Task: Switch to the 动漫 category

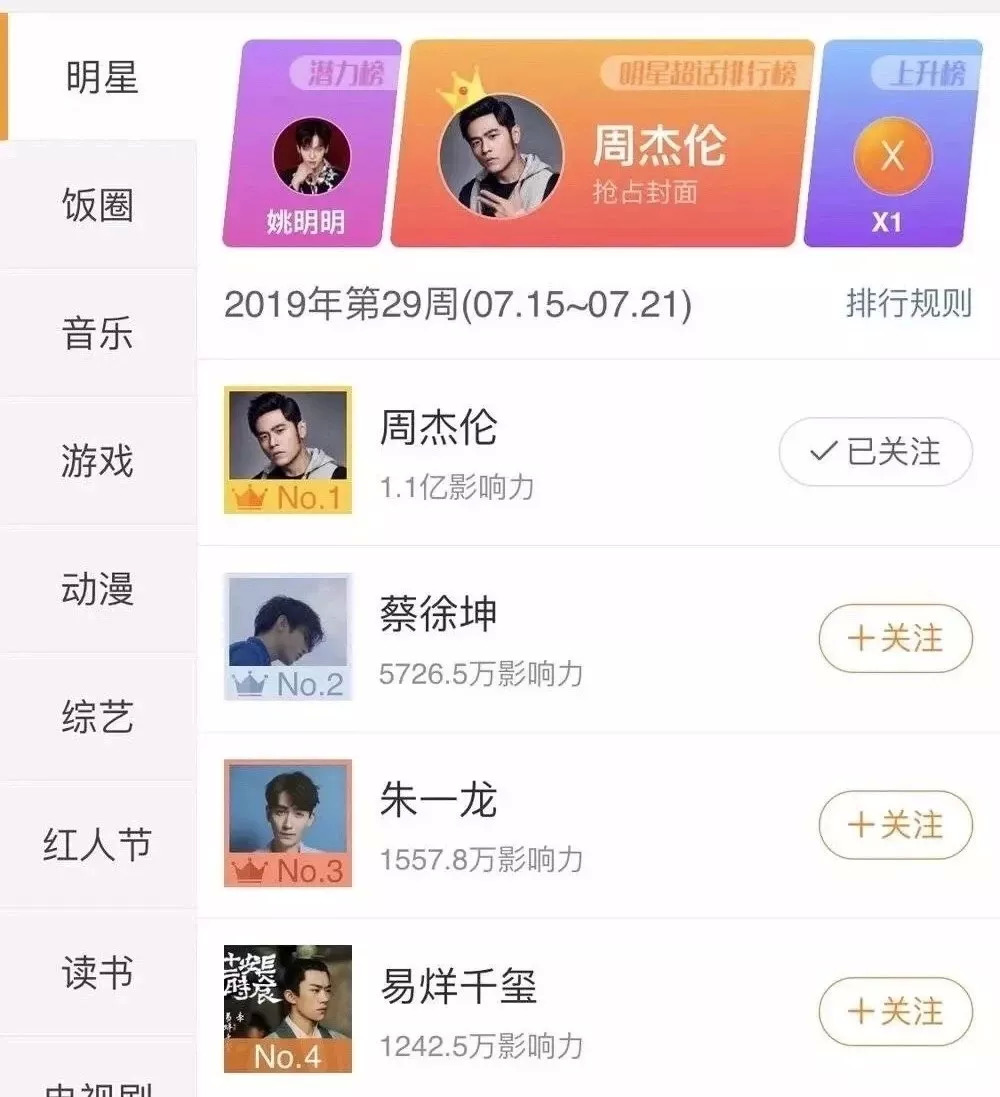Action: tap(97, 589)
